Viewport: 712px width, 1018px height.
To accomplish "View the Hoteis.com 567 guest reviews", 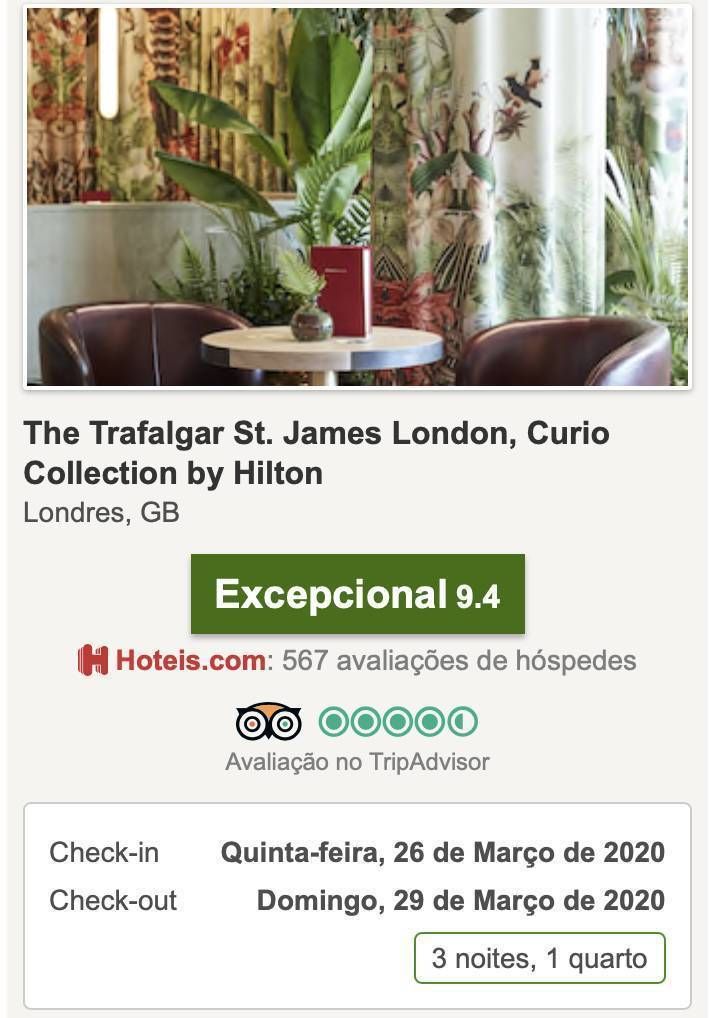I will click(357, 661).
